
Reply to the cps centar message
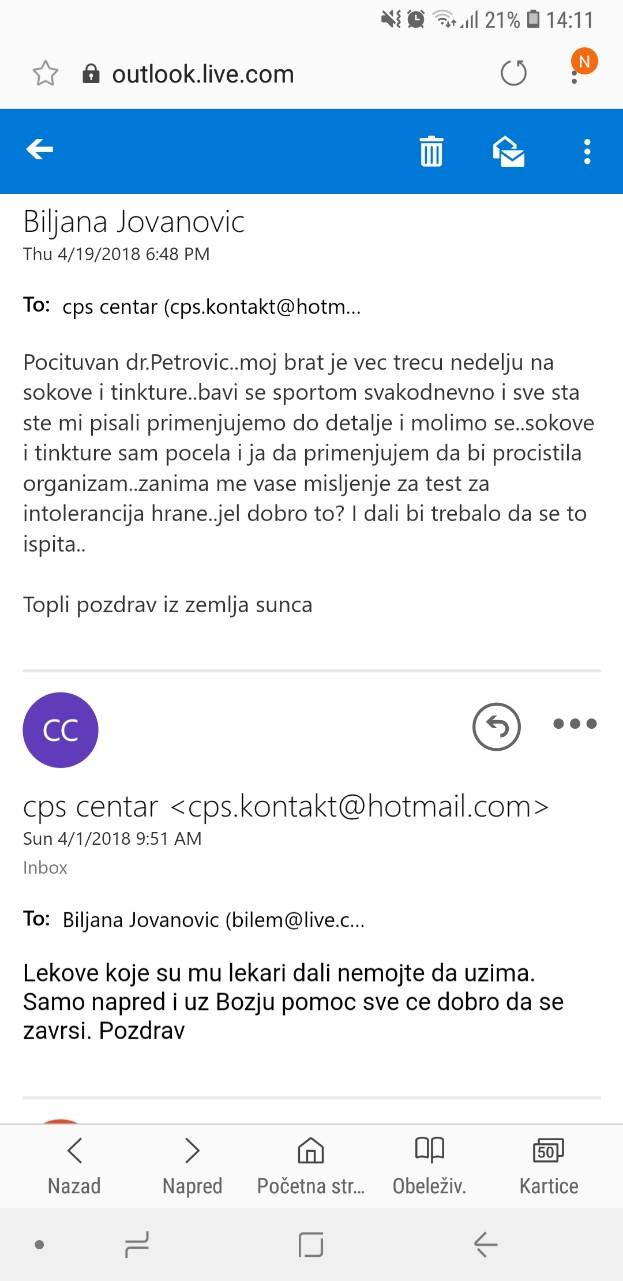[x=497, y=729]
